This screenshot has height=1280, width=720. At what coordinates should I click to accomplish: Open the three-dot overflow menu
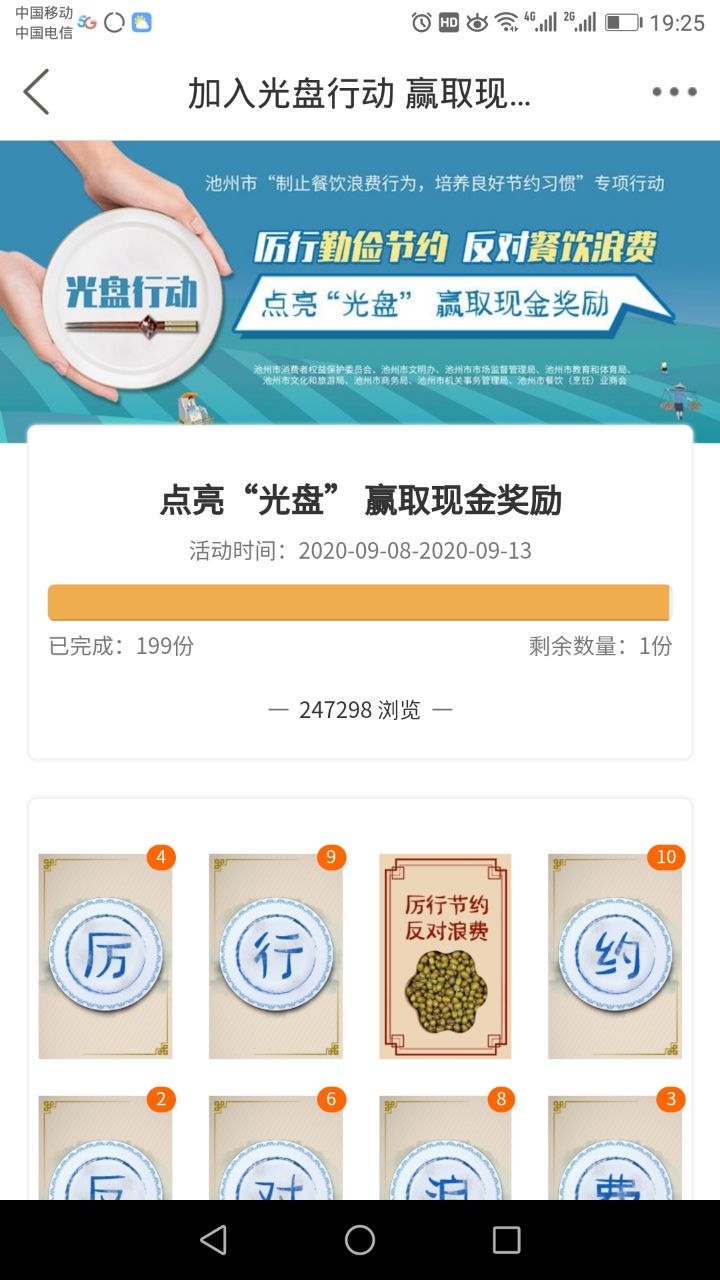pyautogui.click(x=674, y=92)
